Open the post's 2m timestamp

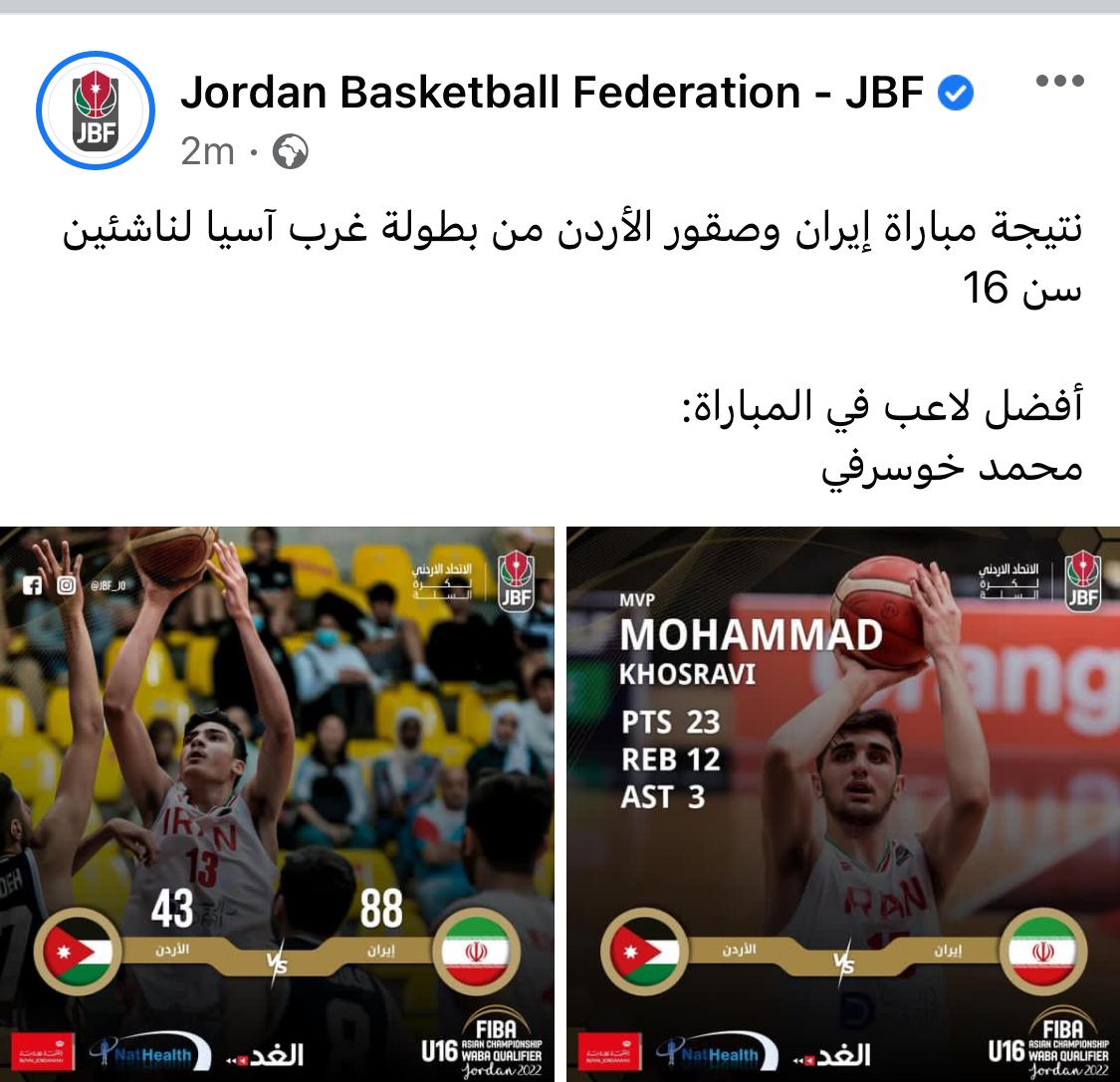(207, 151)
